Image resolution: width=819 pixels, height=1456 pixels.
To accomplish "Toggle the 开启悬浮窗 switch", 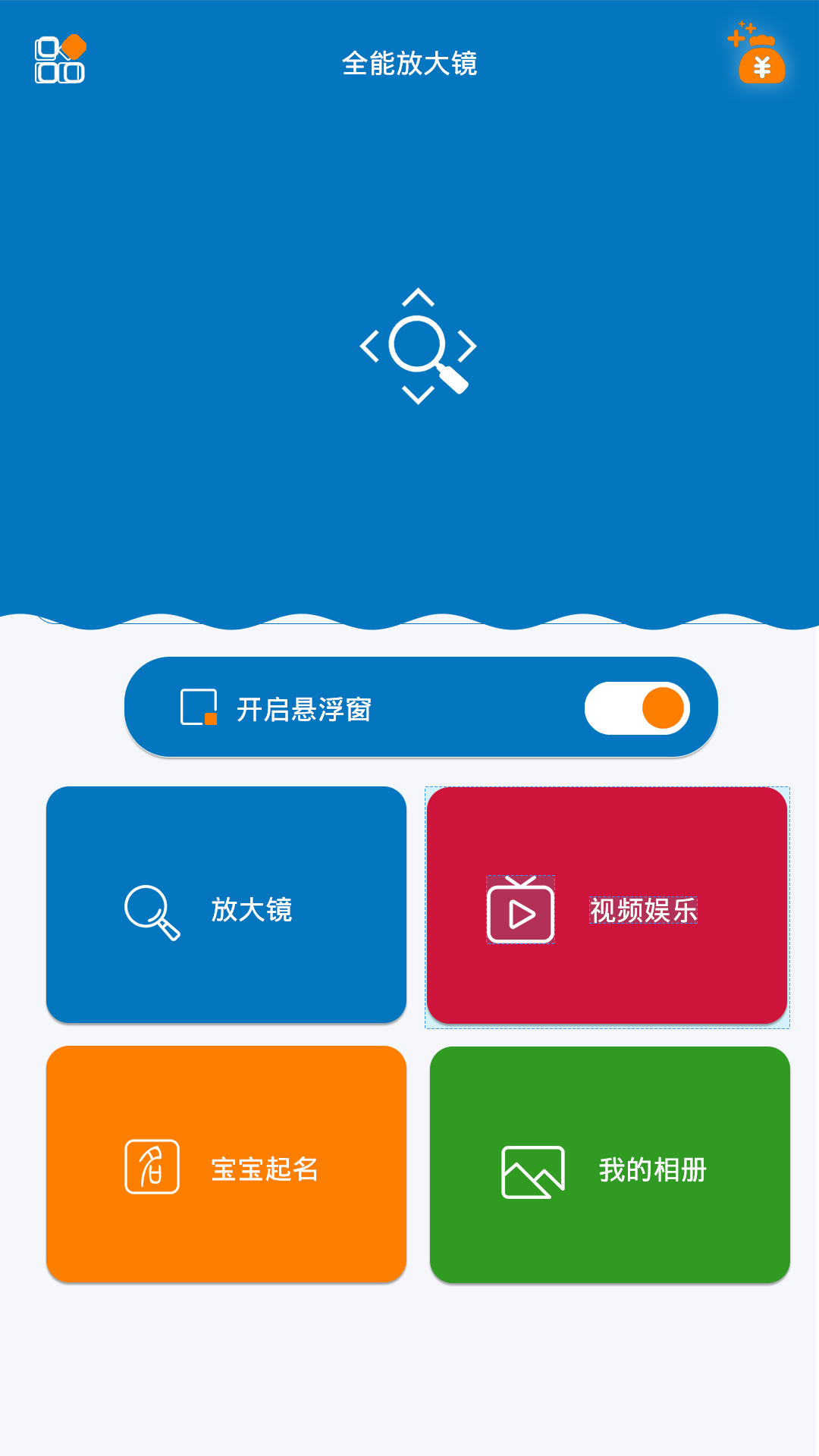I will (637, 708).
